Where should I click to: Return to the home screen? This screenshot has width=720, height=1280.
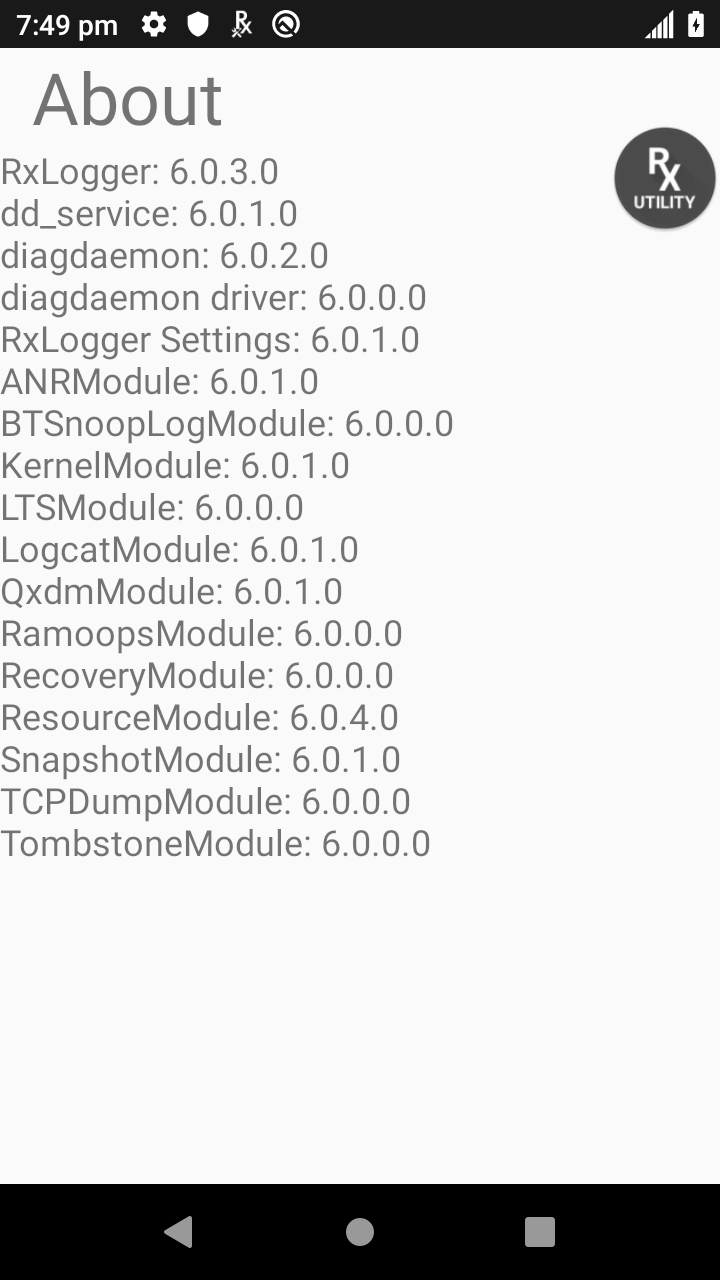(360, 1232)
